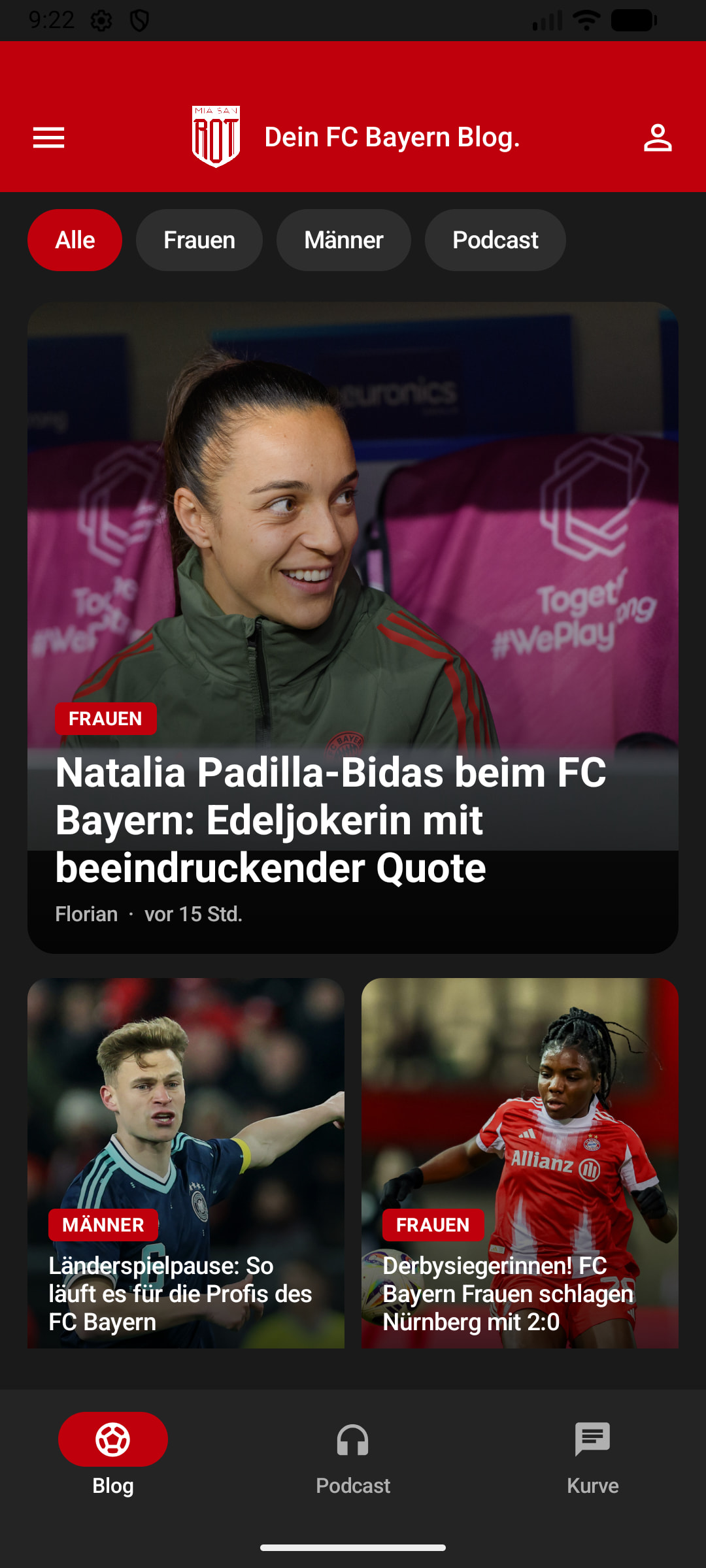Select the Alle filter chip
Image resolution: width=706 pixels, height=1568 pixels.
tap(75, 240)
